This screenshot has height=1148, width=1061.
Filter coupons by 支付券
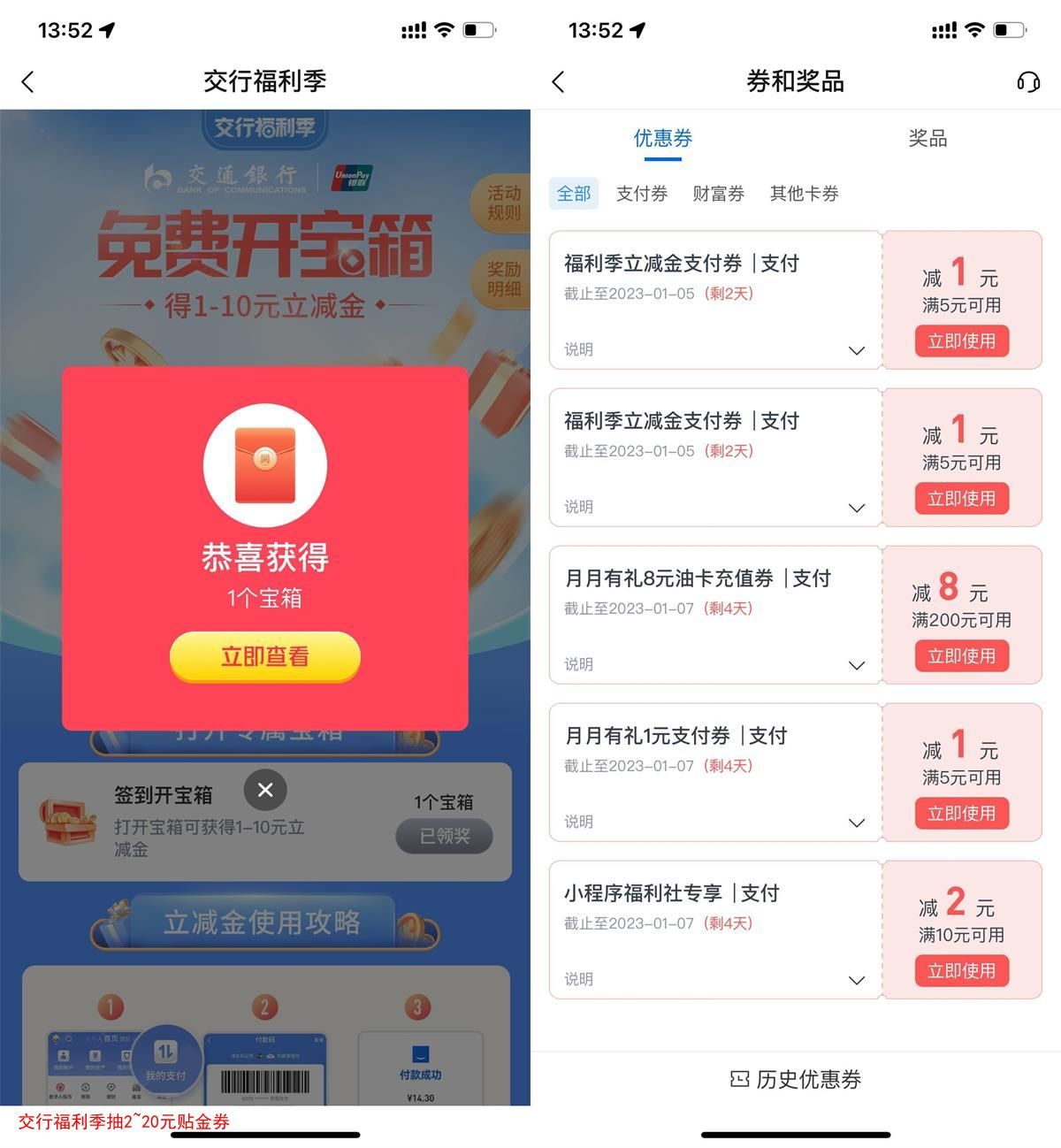641,194
